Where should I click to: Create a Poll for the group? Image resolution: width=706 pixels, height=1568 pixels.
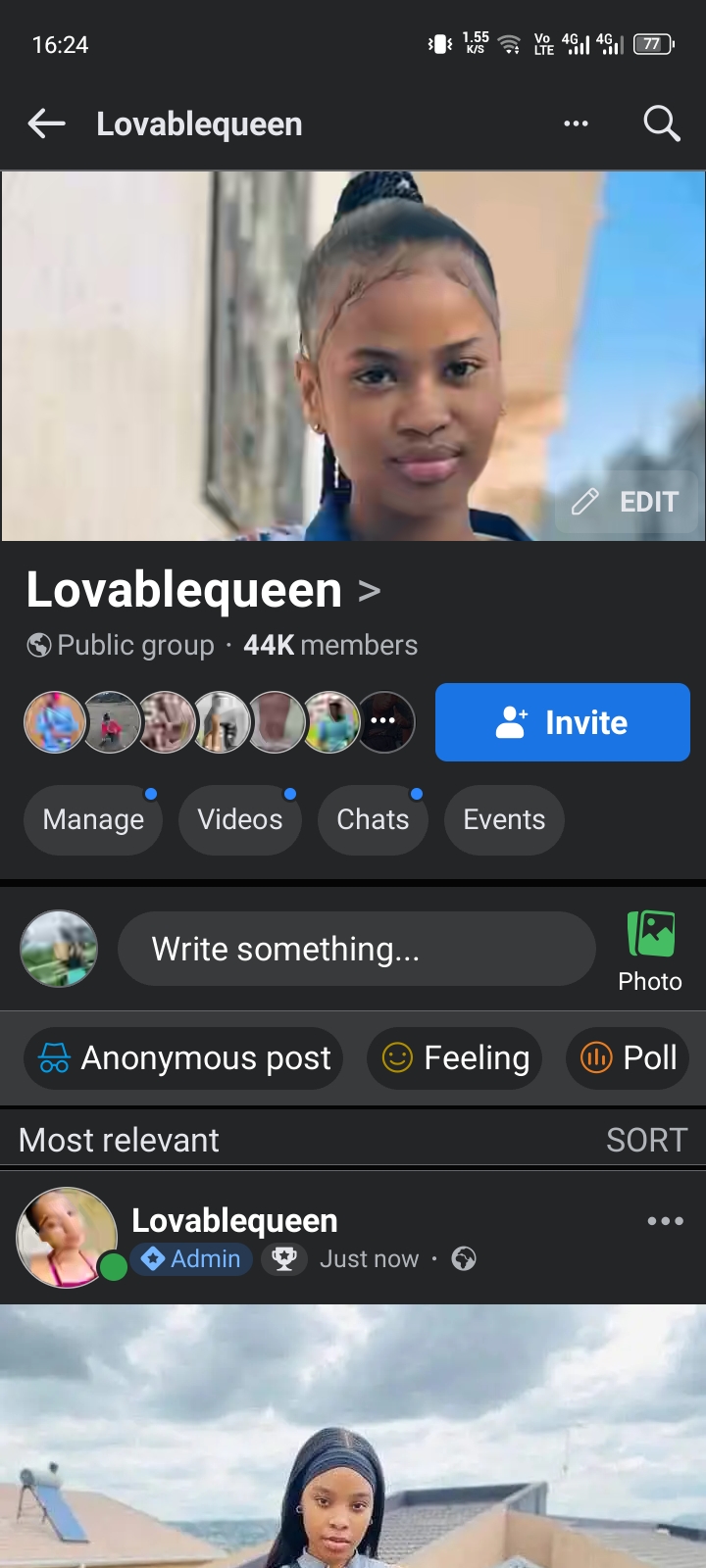click(x=628, y=1058)
